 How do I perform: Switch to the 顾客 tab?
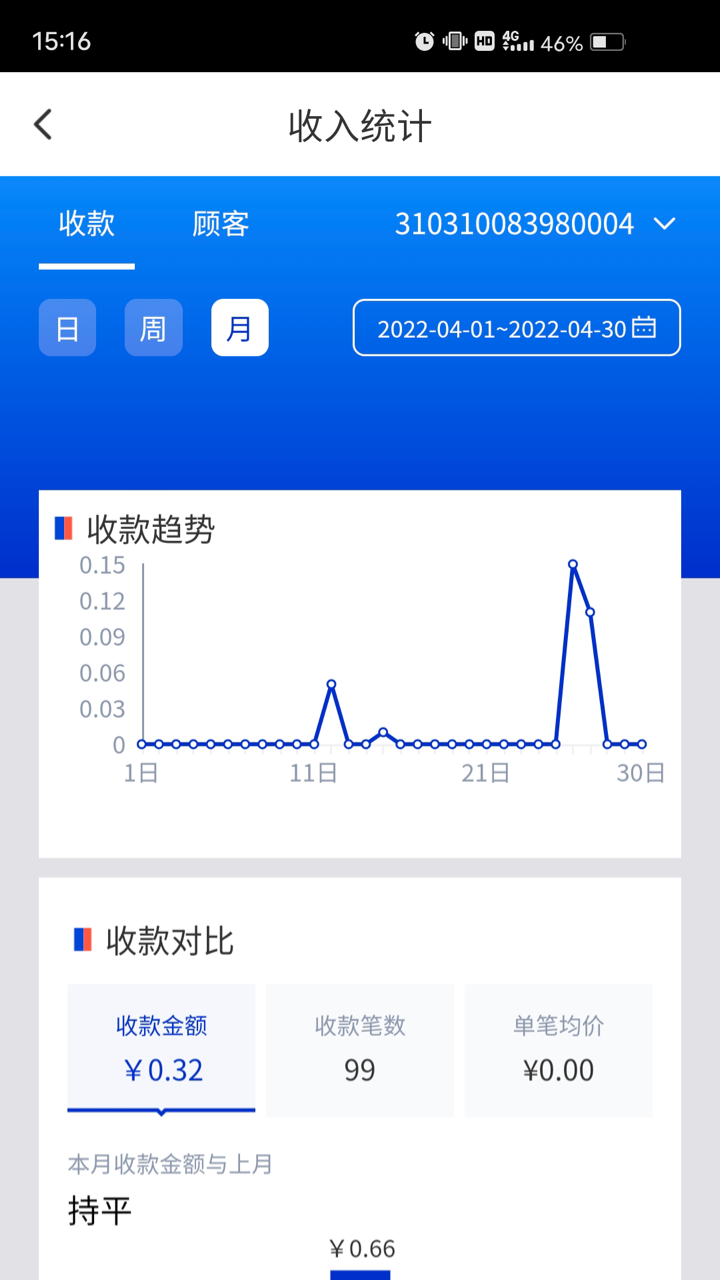(219, 223)
